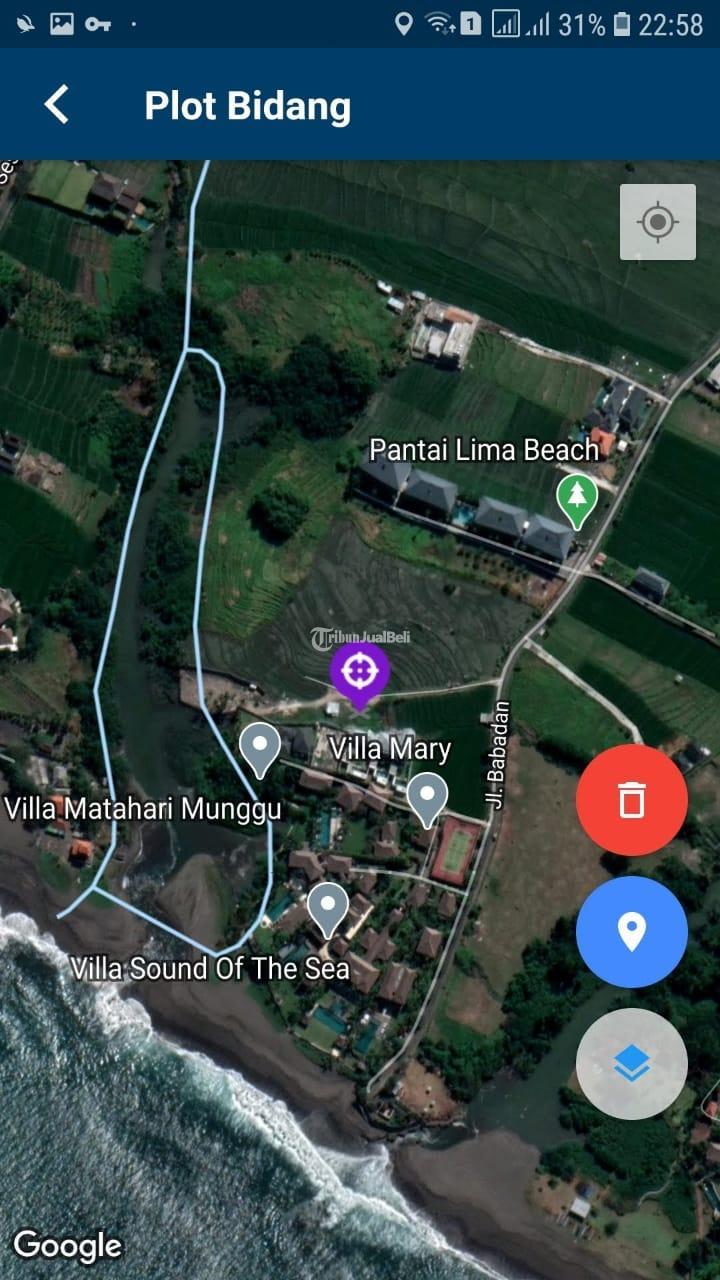The width and height of the screenshot is (720, 1280).
Task: Open the Villa Matahari Munggu pin
Action: [x=260, y=748]
